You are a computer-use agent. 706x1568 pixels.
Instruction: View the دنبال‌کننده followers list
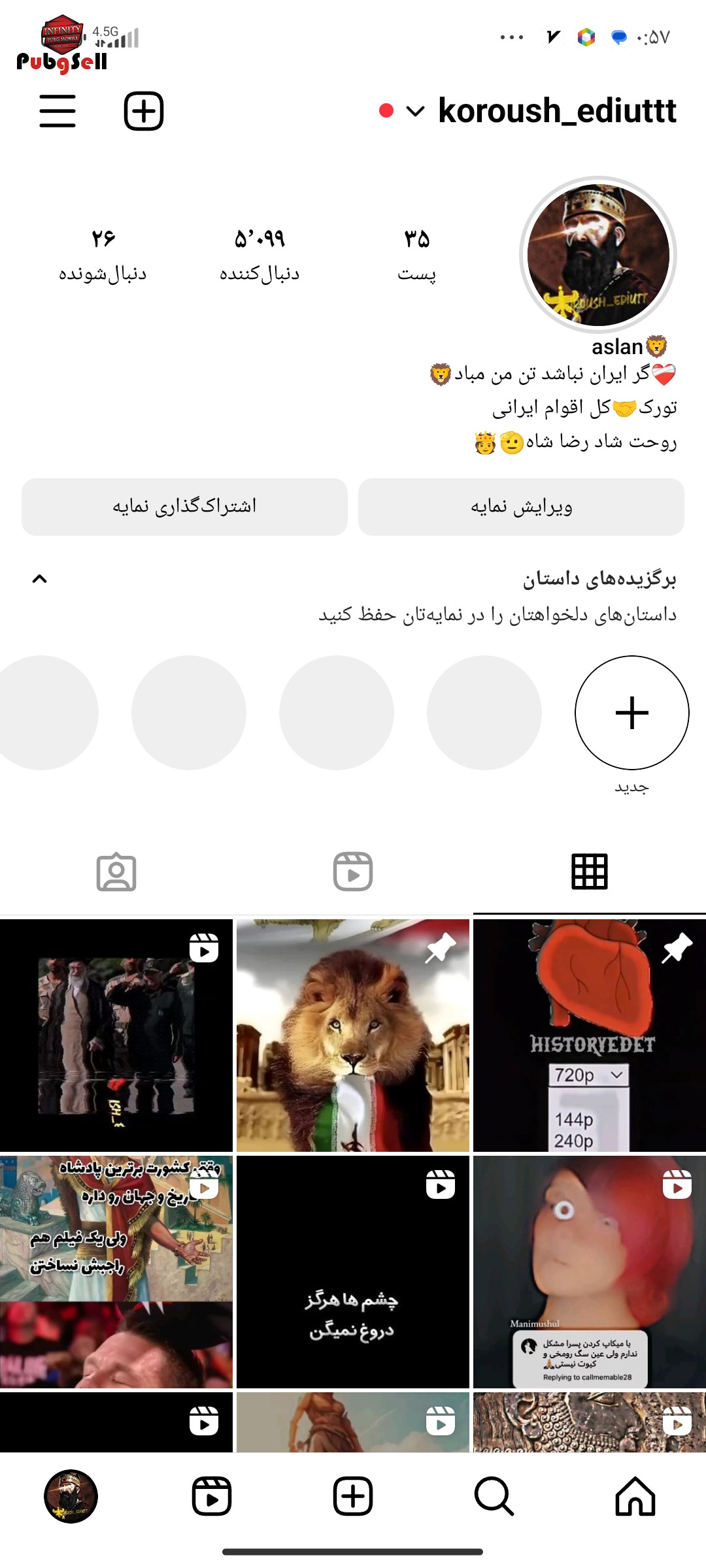(x=260, y=255)
